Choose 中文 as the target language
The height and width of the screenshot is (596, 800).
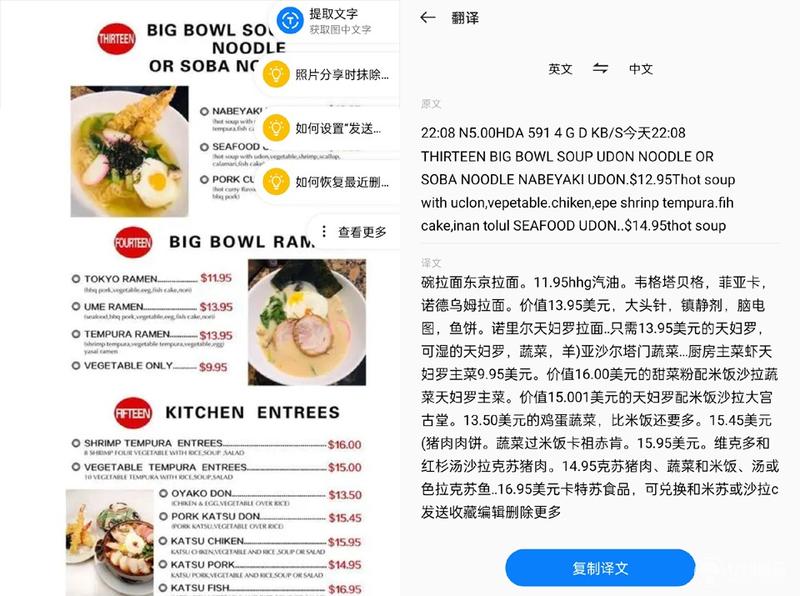click(641, 69)
